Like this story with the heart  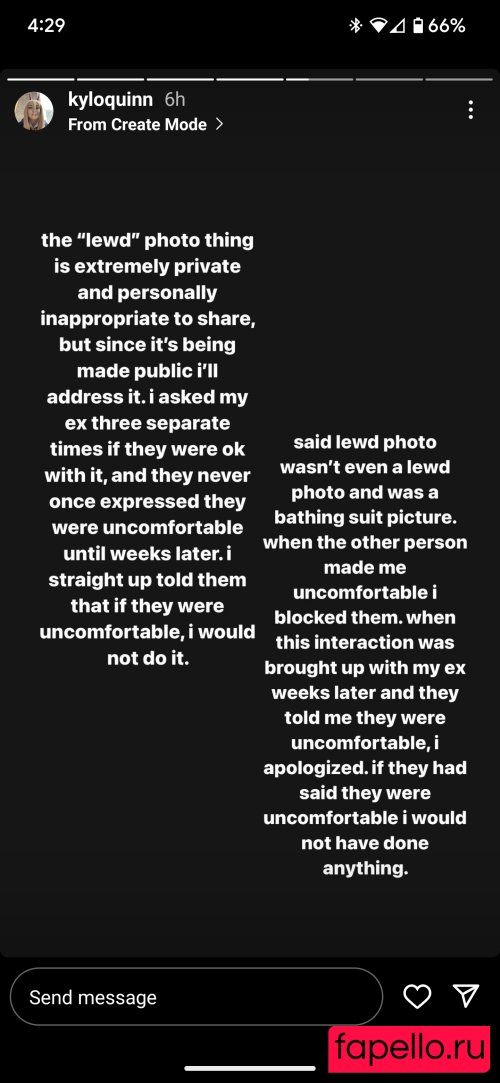[x=417, y=996]
